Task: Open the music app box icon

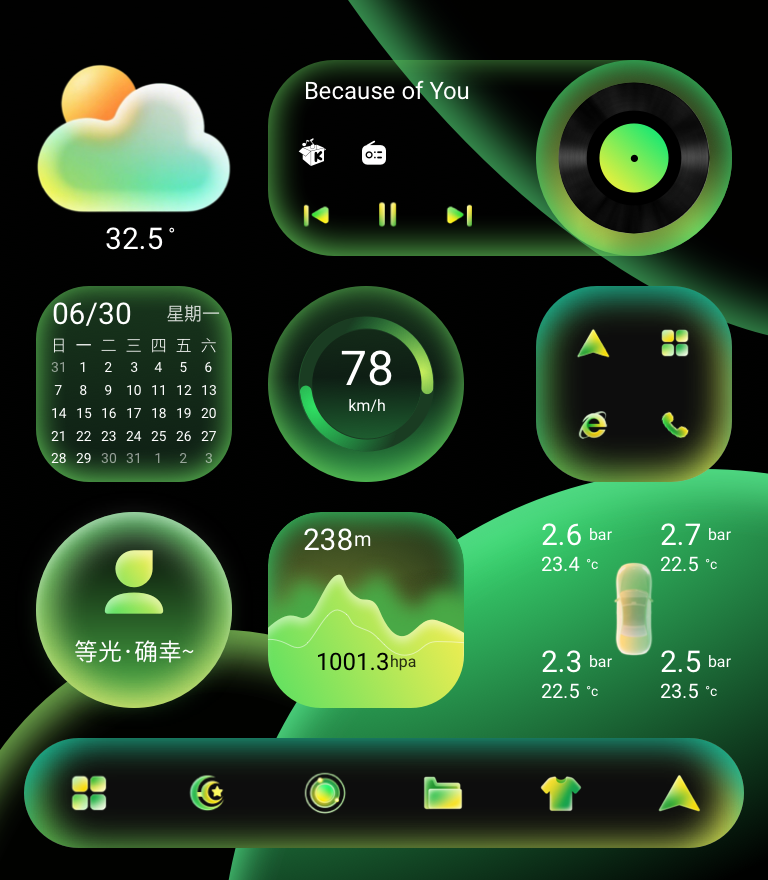Action: pos(313,153)
